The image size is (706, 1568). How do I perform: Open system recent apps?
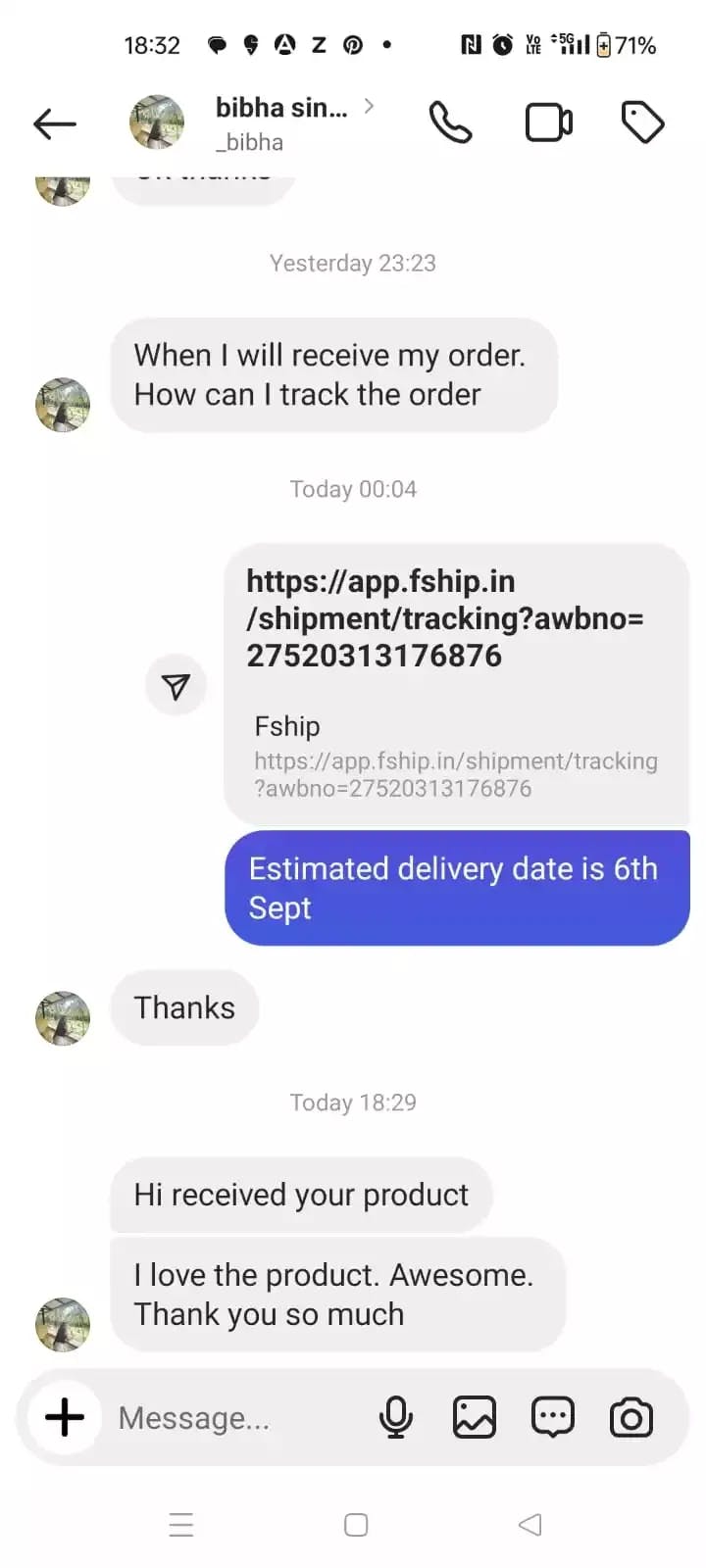coord(181,1525)
